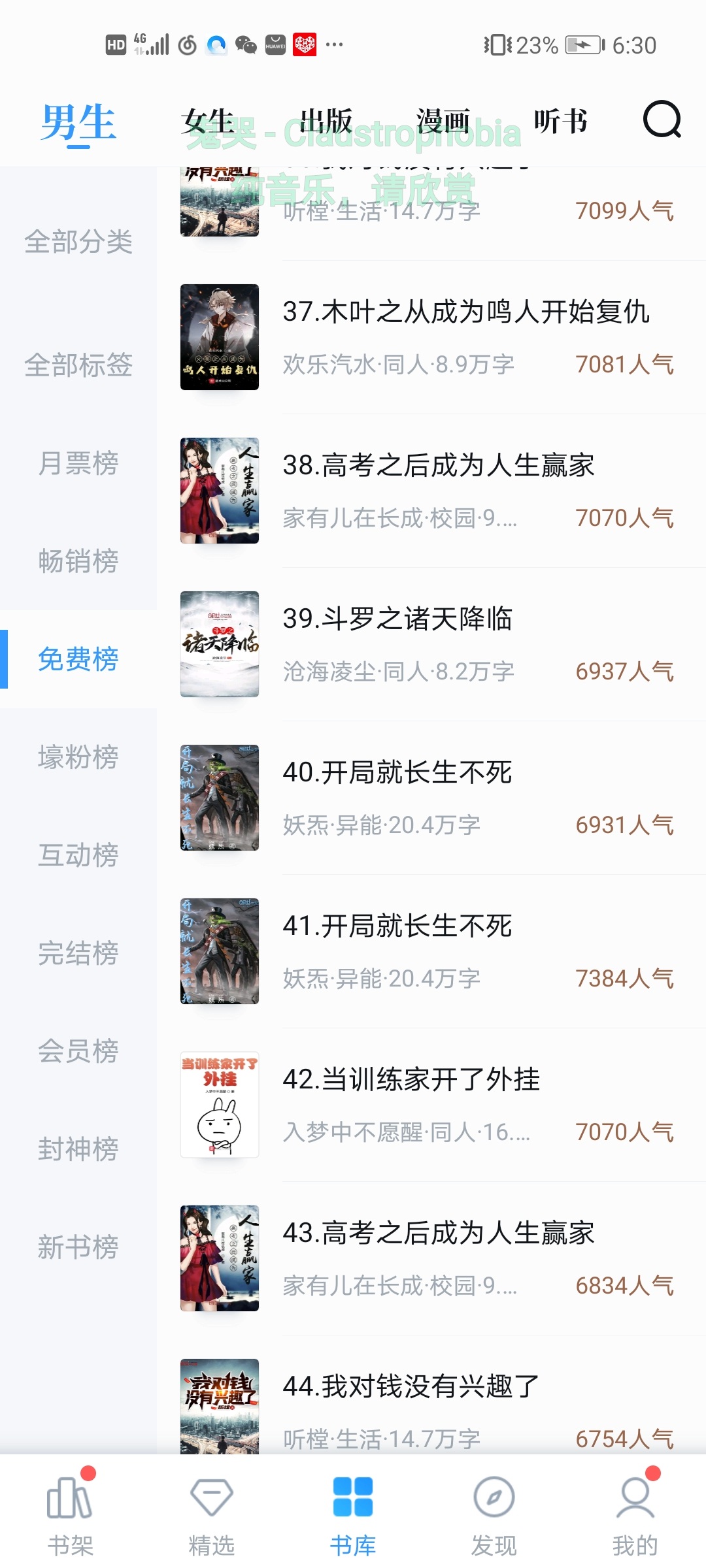Viewport: 706px width, 1568px height.
Task: Open the 畅销榜 ranking
Action: click(78, 561)
